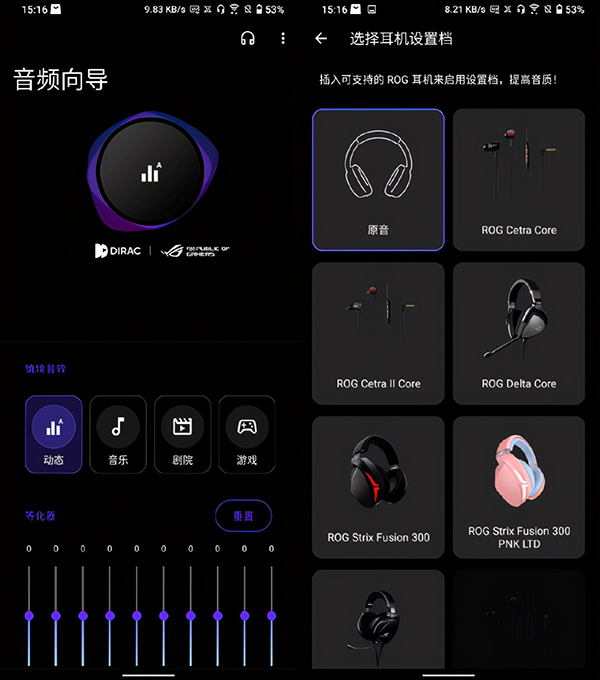Screen dimensions: 600x680
Task: Select the 音乐 sound scene
Action: tap(117, 434)
